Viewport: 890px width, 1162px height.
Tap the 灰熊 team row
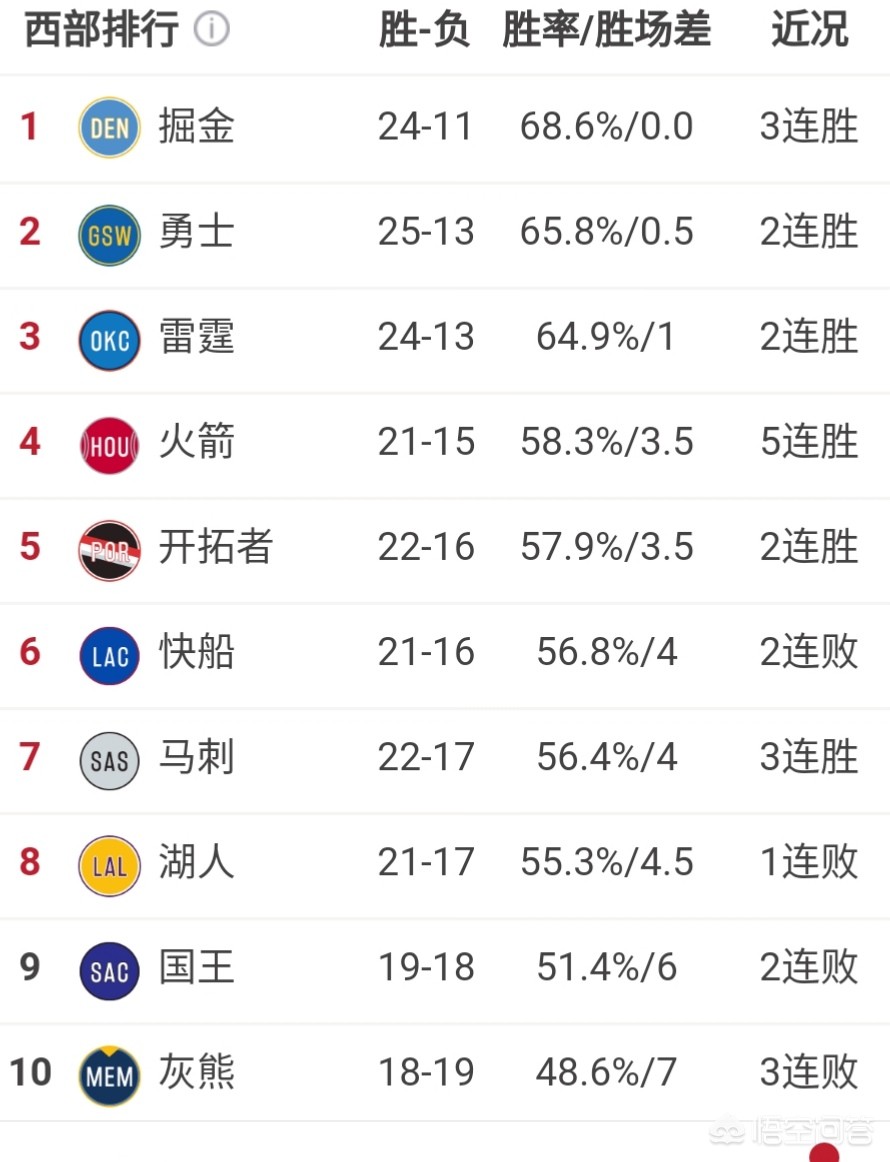pos(196,1072)
